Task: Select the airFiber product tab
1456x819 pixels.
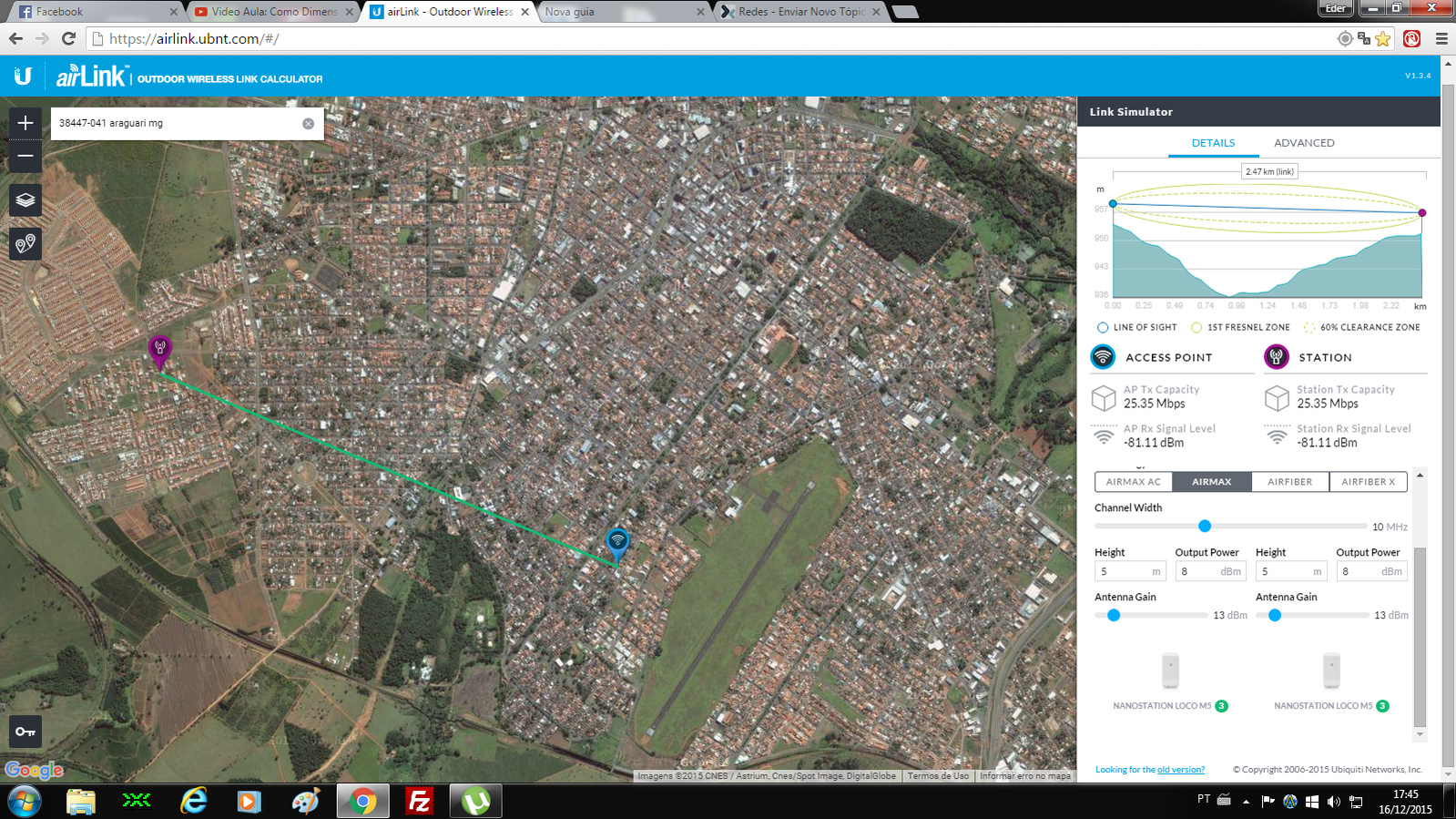Action: point(1289,482)
